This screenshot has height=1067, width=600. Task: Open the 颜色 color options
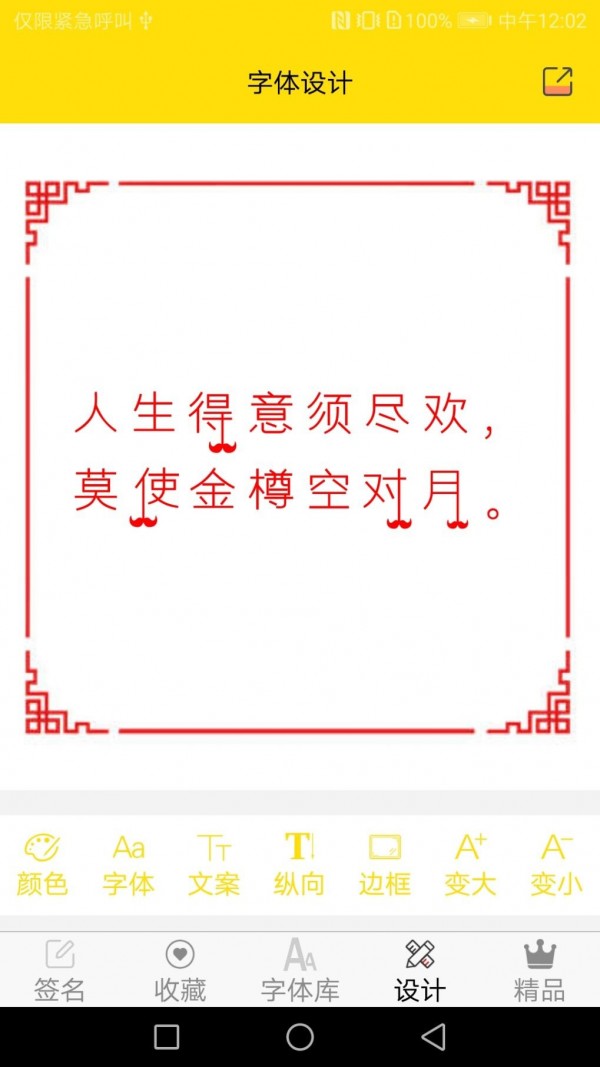click(42, 865)
